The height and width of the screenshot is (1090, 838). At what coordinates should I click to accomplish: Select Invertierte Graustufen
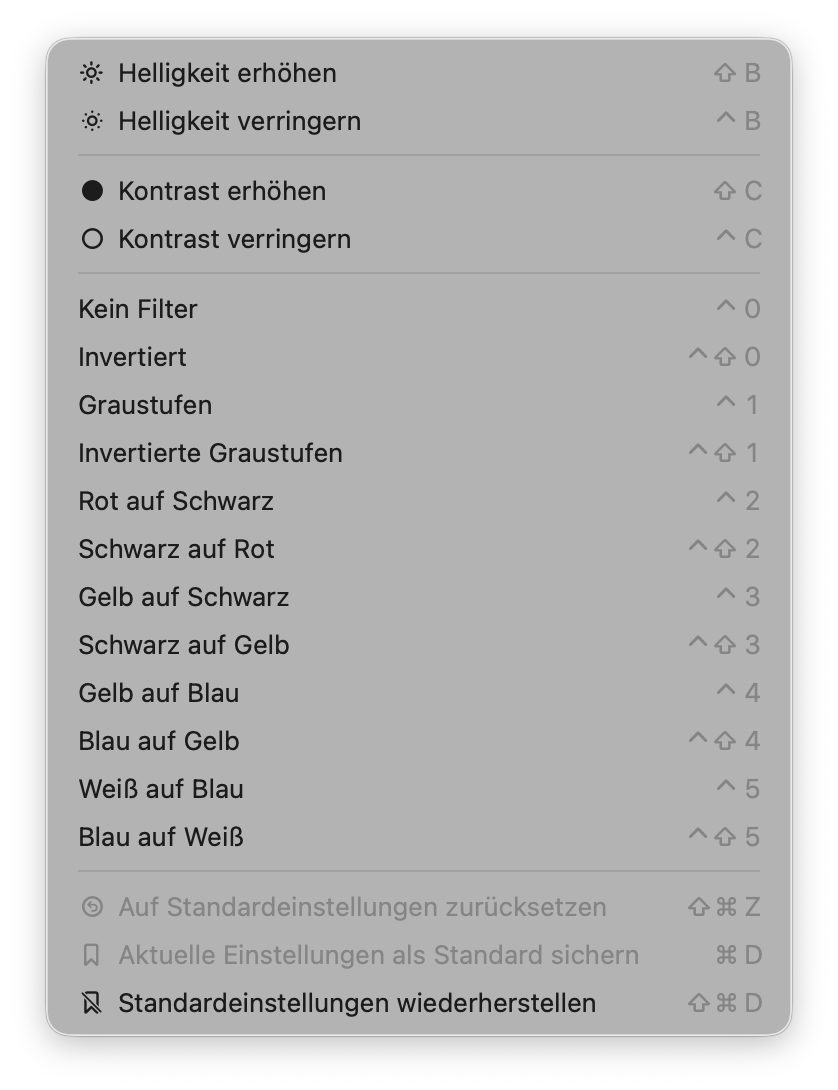pos(210,453)
